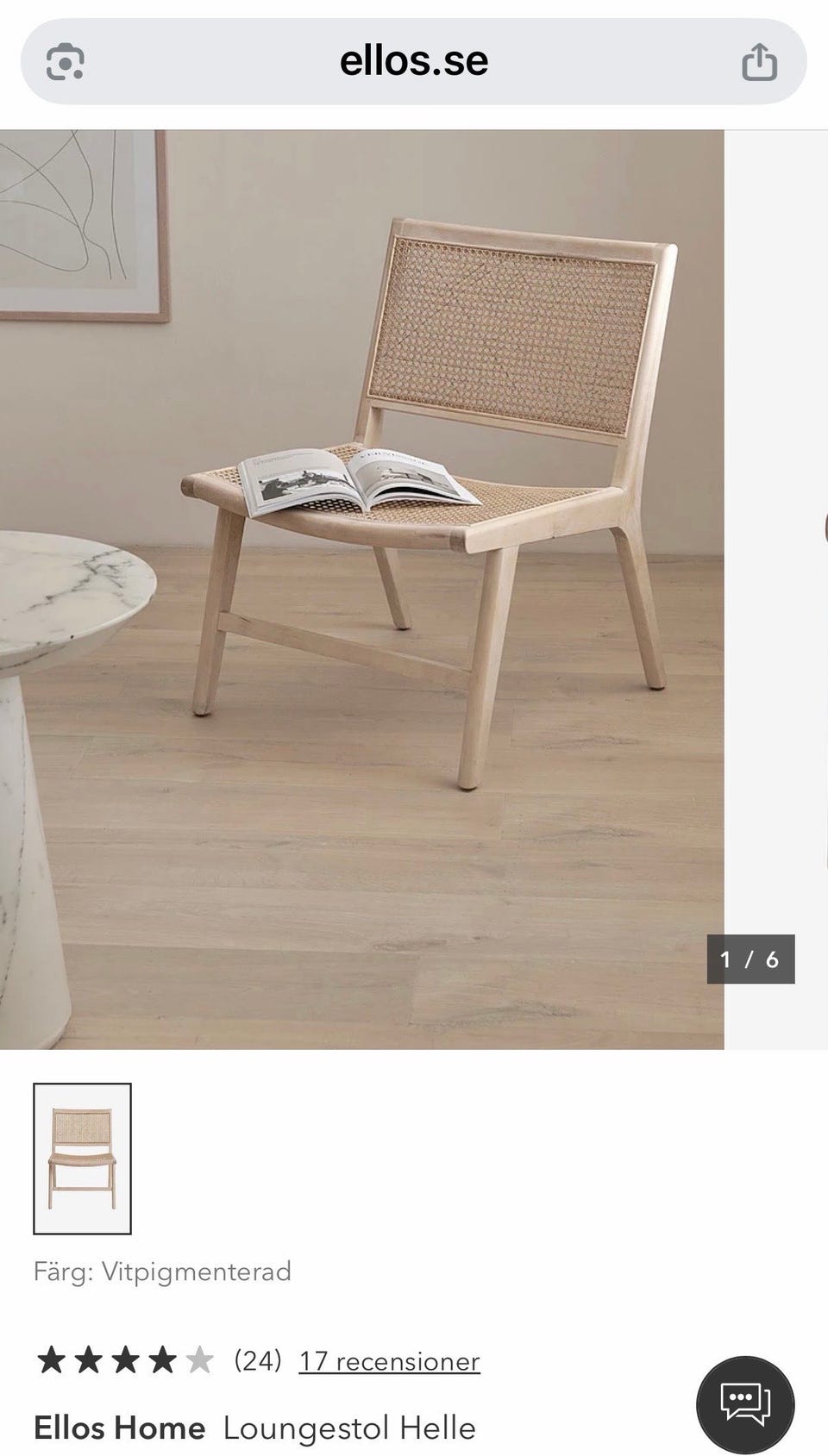Tap the "1 / 6" image counter badge
This screenshot has width=828, height=1456.
751,960
